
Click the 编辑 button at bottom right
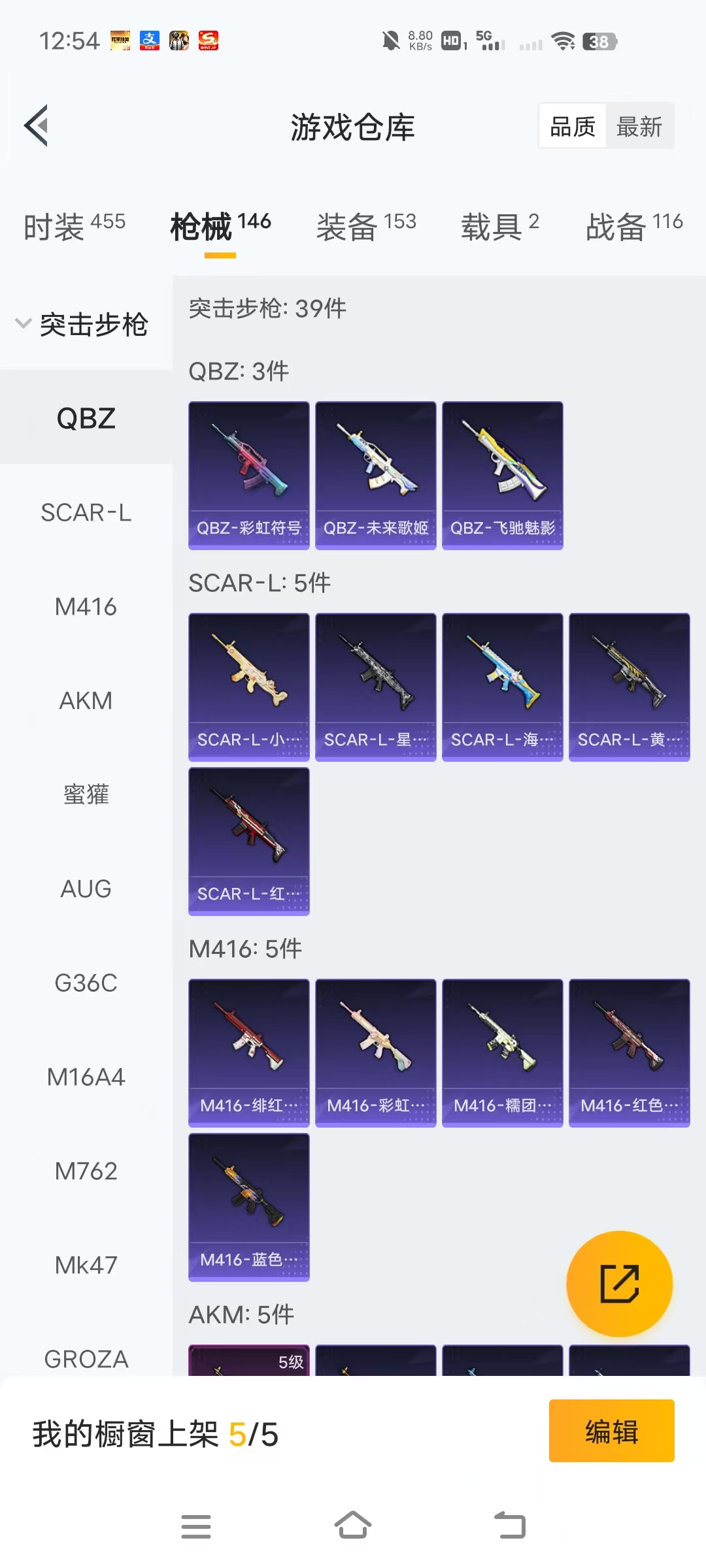(x=611, y=1431)
